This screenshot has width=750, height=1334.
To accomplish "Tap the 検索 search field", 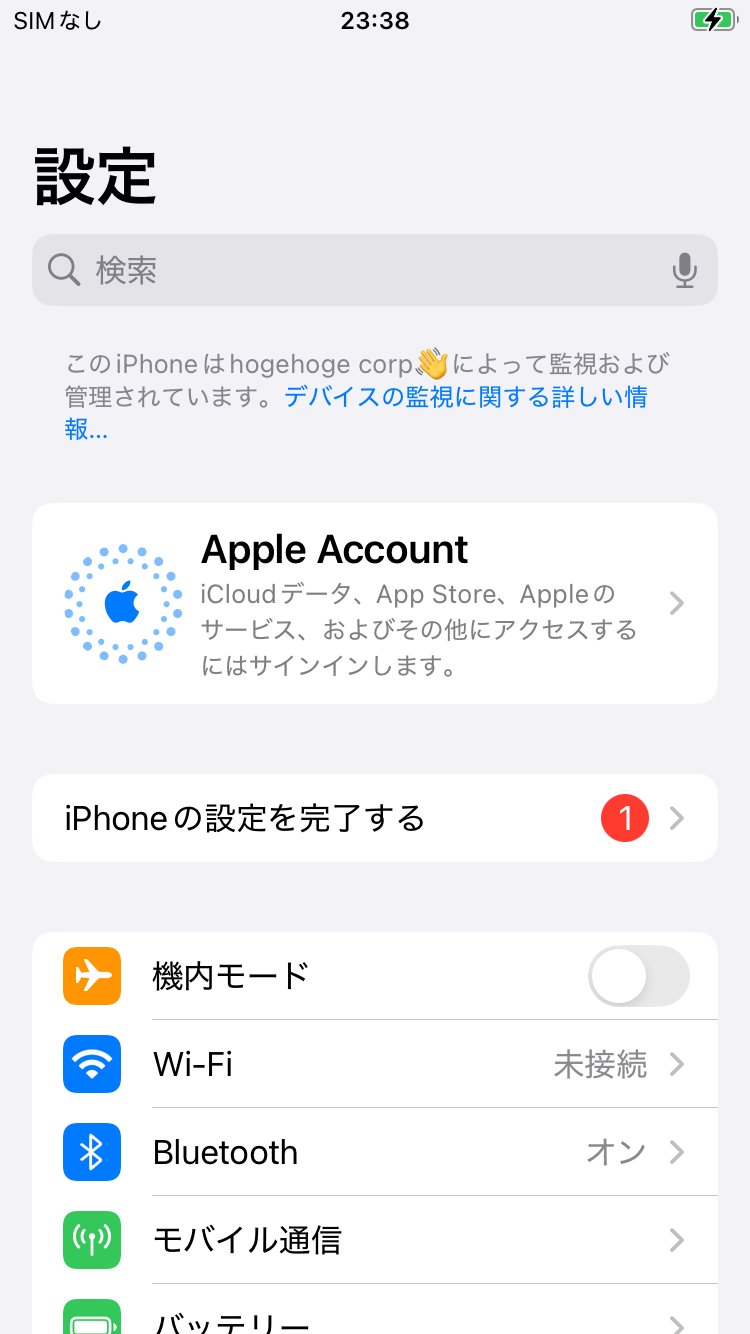I will (x=375, y=270).
